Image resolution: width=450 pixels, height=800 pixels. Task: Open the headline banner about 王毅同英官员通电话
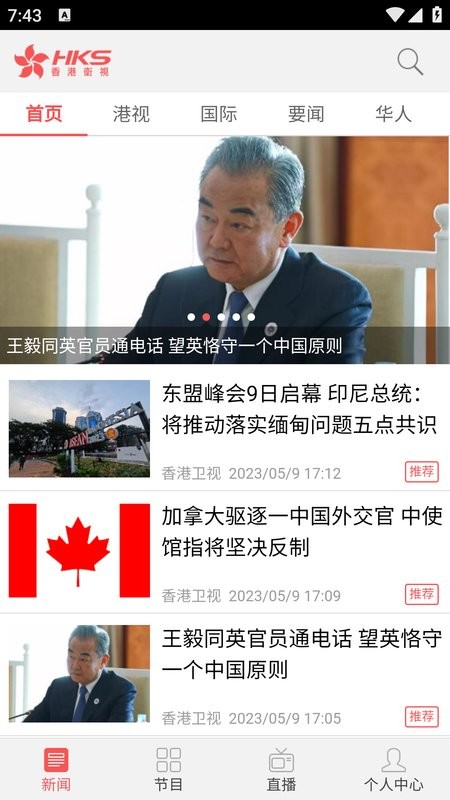coord(225,250)
